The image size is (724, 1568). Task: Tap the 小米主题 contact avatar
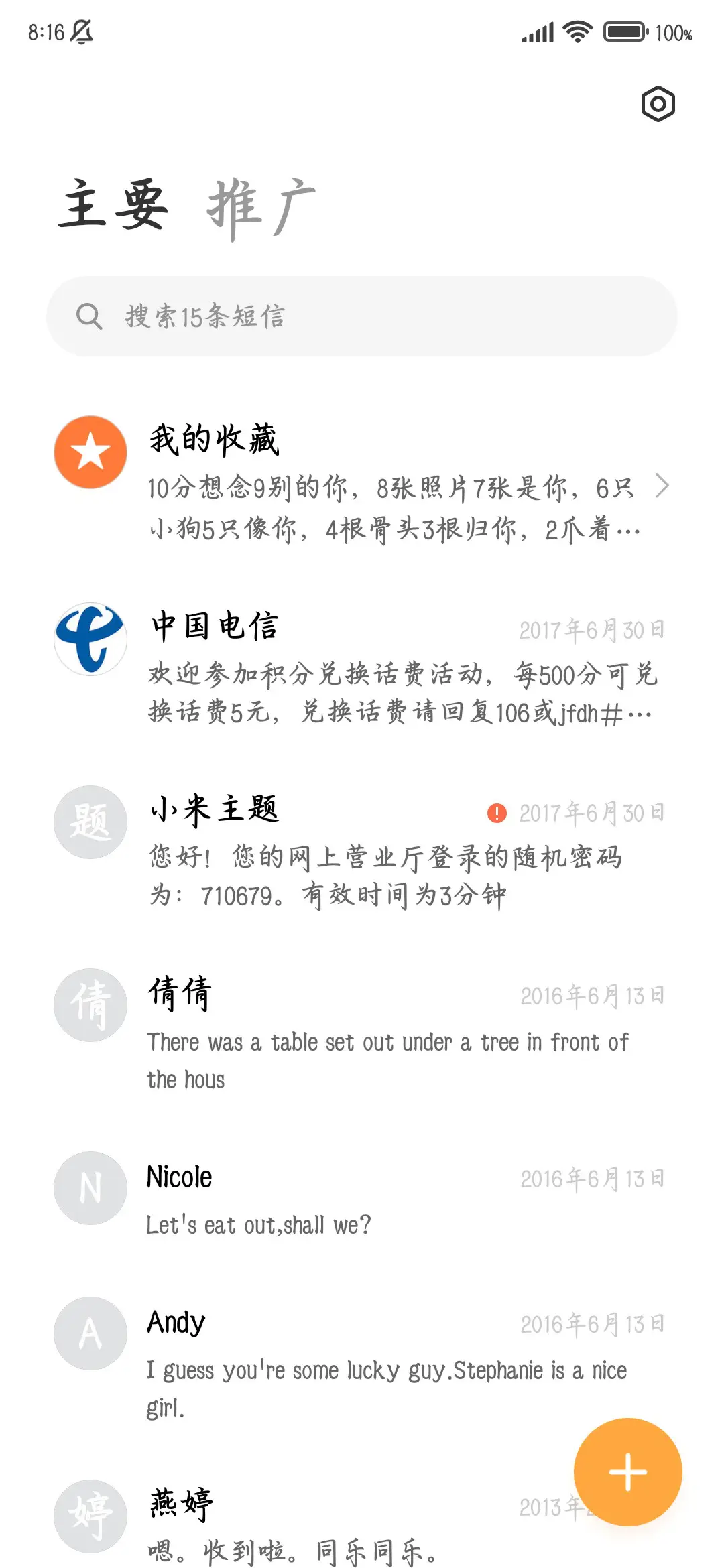click(x=90, y=822)
